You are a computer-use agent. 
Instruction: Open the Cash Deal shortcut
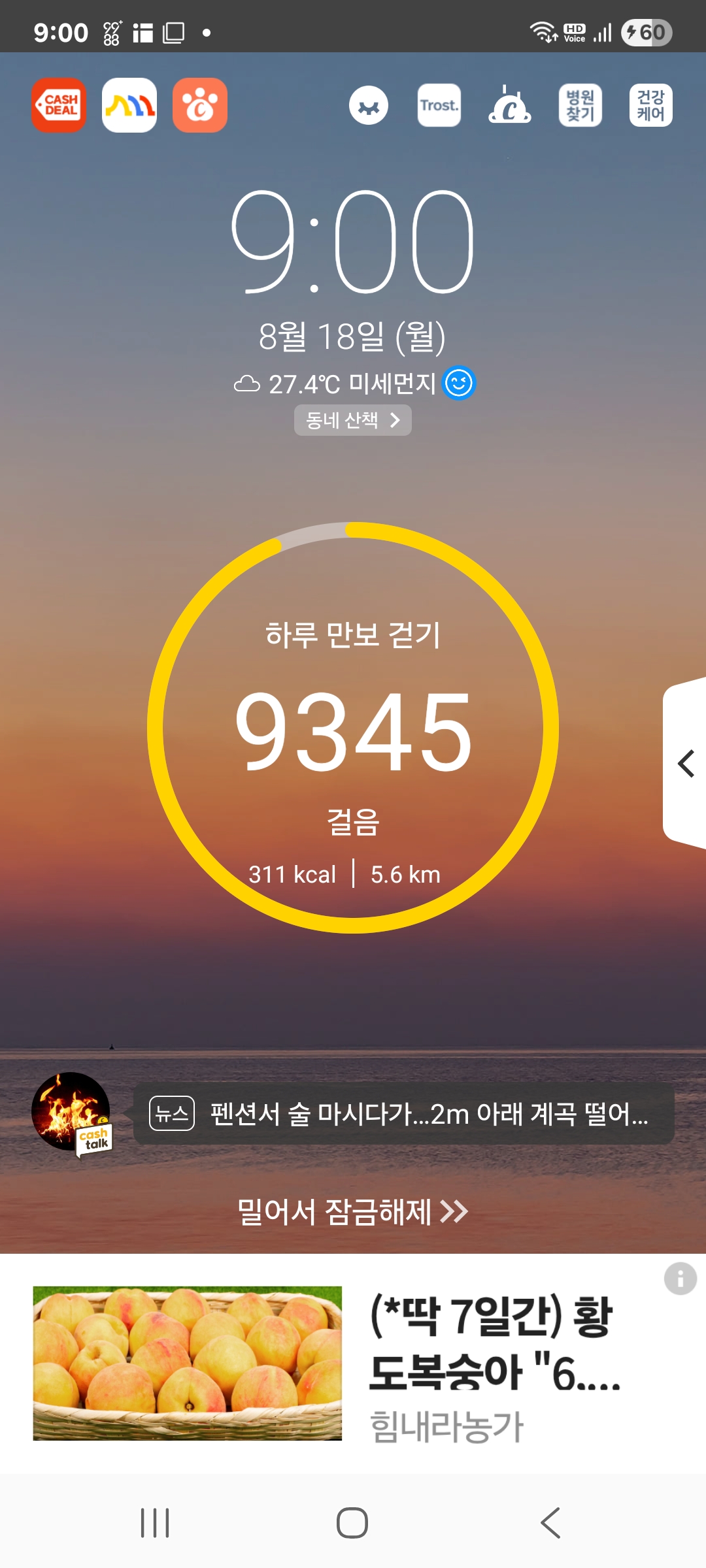59,105
